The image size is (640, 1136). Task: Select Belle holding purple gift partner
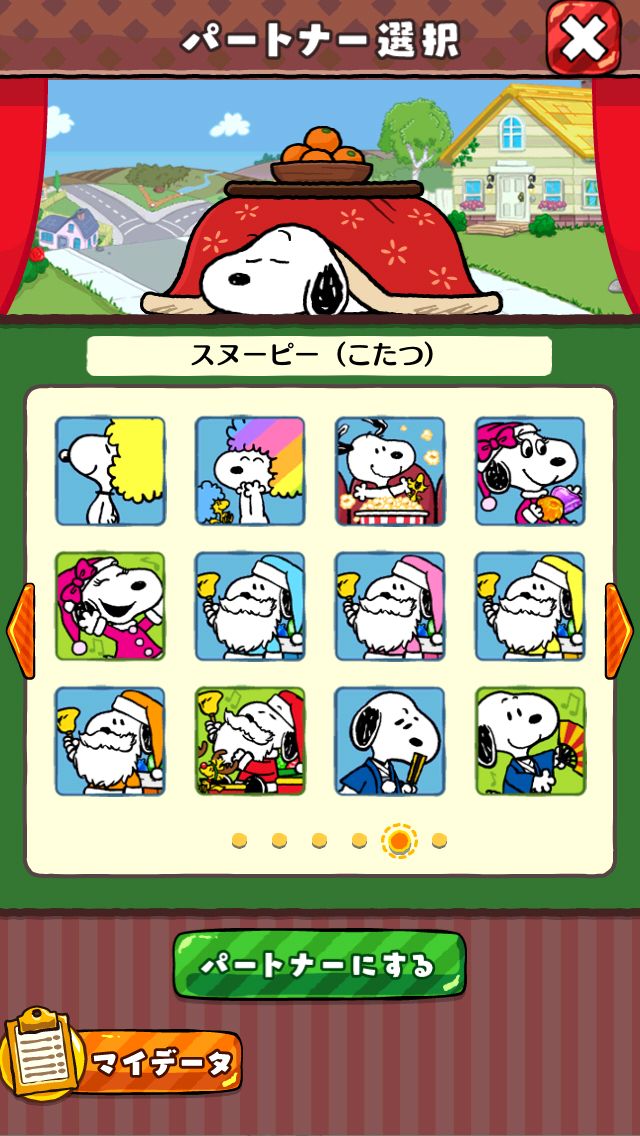click(530, 471)
